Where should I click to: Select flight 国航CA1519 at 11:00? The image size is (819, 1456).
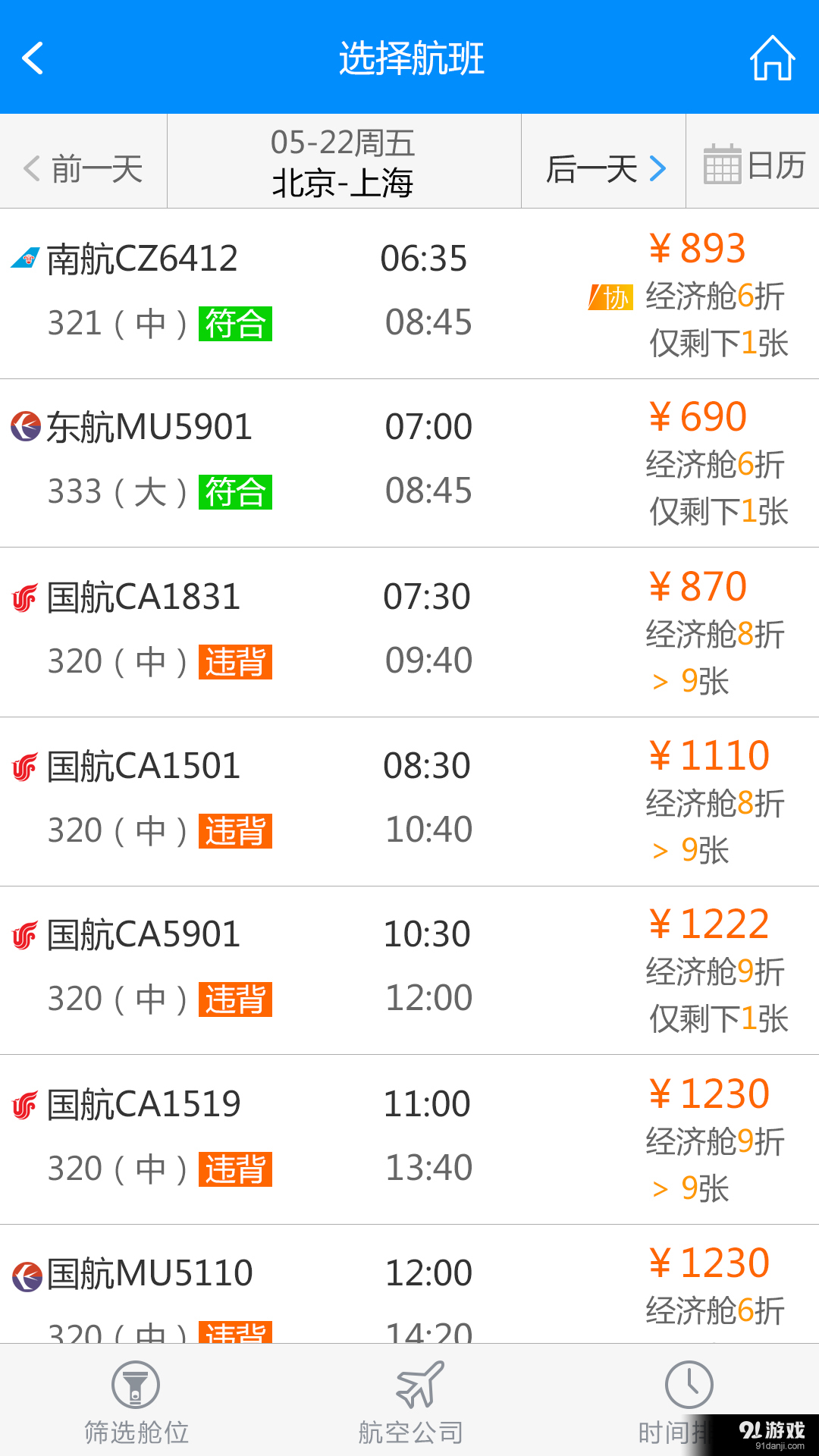pos(409,1140)
